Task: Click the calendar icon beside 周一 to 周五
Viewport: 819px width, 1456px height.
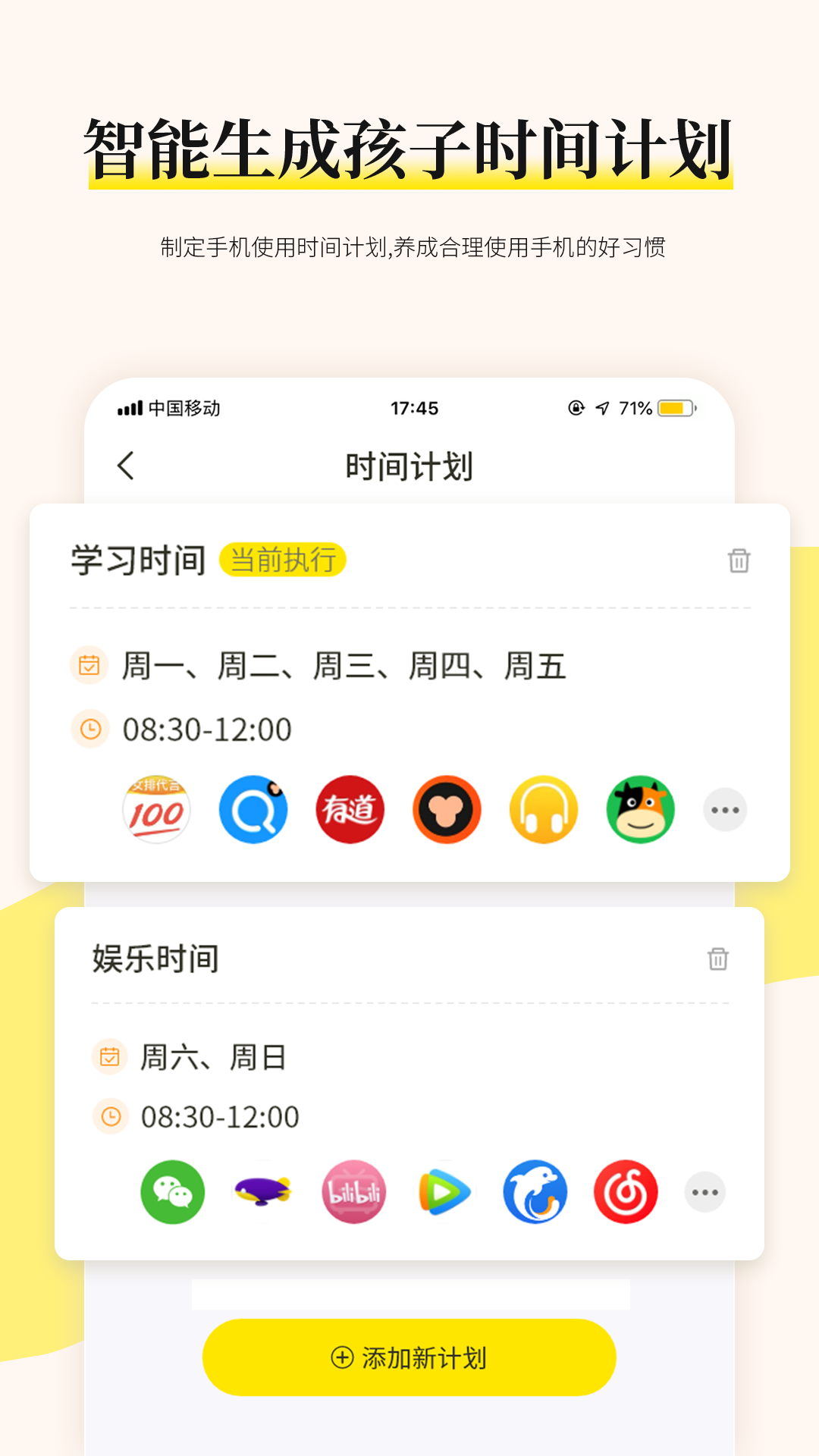Action: 89,667
